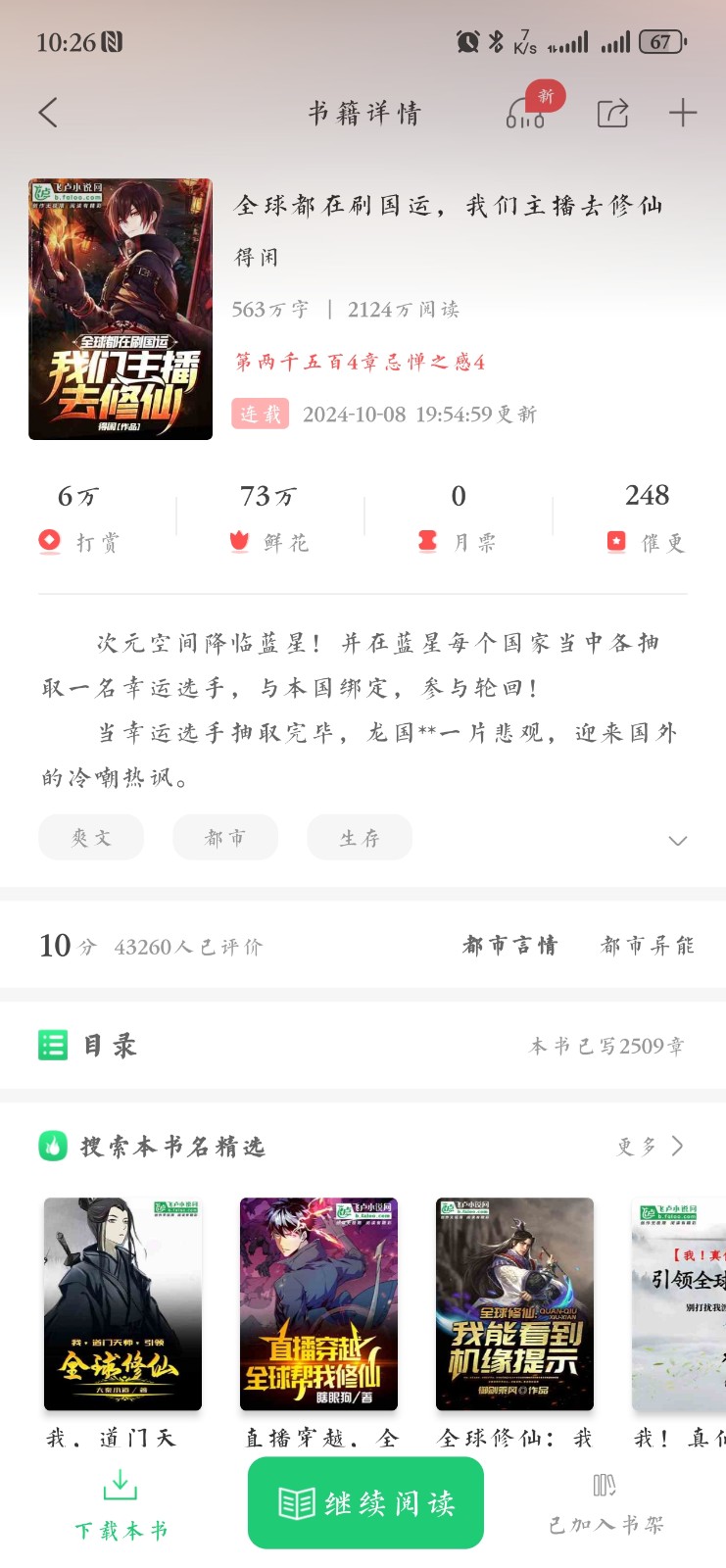Open the 目录 table of contents
726x1568 pixels.
108,1045
